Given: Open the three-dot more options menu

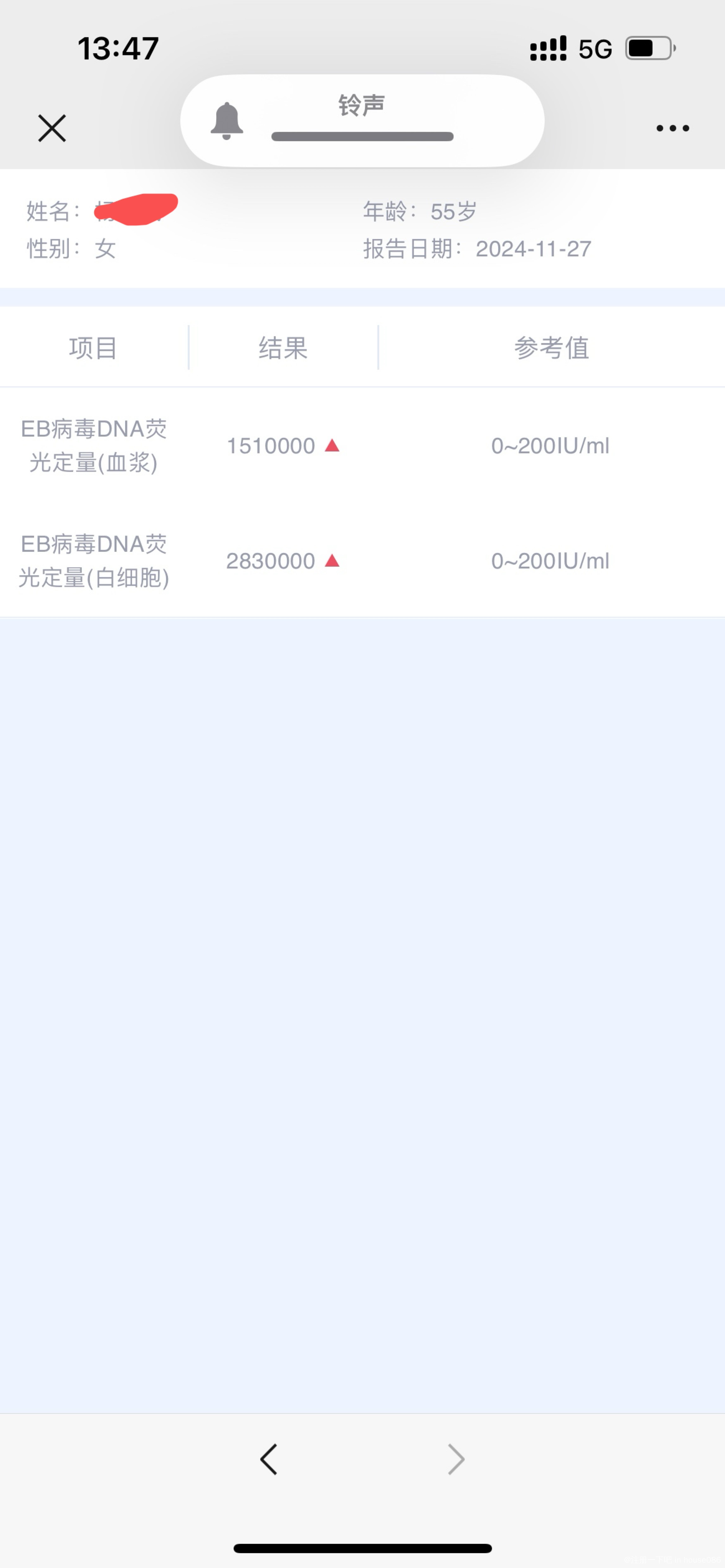Looking at the screenshot, I should point(673,128).
